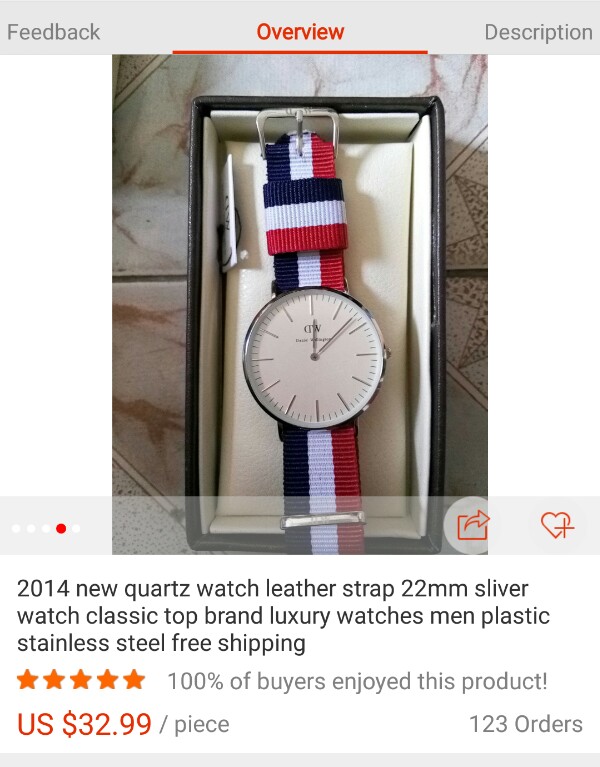The width and height of the screenshot is (600, 767).
Task: Share this watch product
Action: click(473, 525)
